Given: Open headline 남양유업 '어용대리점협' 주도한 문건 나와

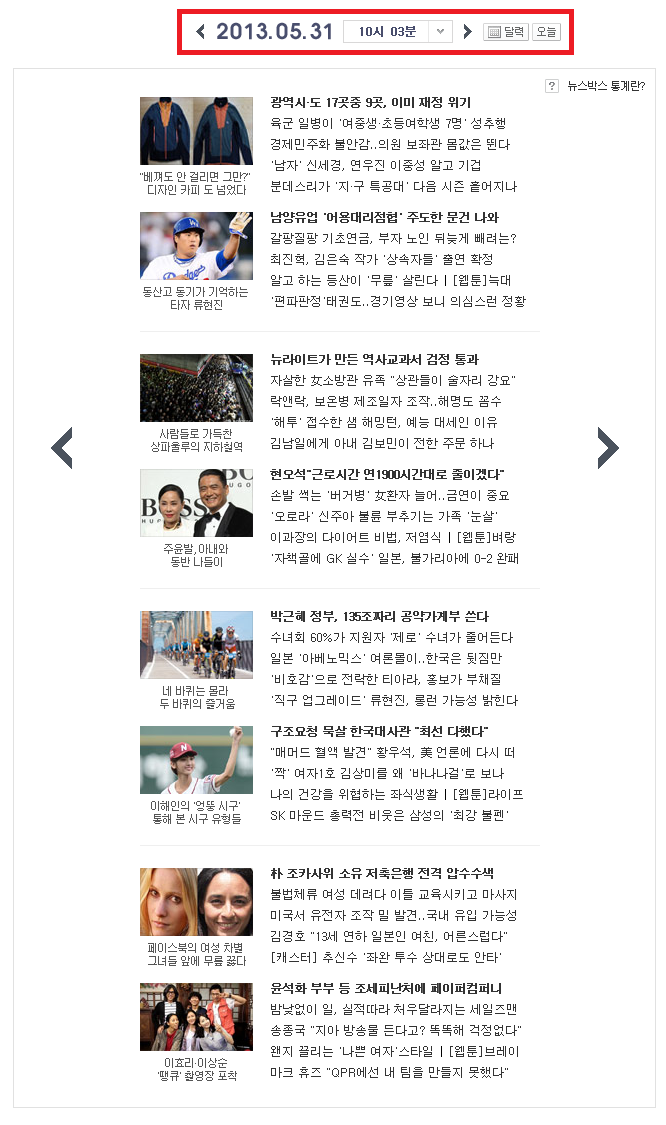Looking at the screenshot, I should 384,217.
